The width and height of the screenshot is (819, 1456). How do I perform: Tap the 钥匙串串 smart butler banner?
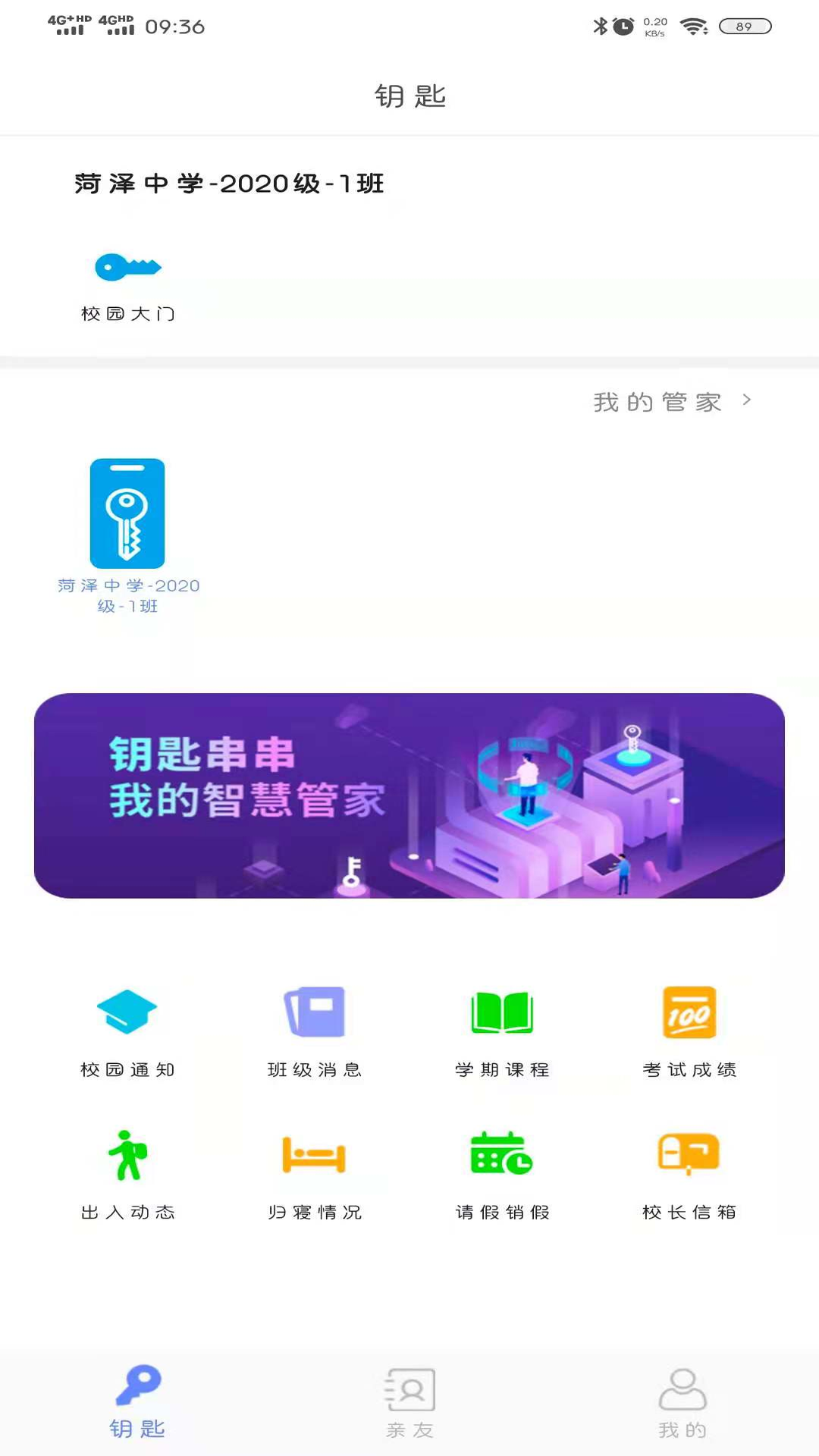pos(409,798)
